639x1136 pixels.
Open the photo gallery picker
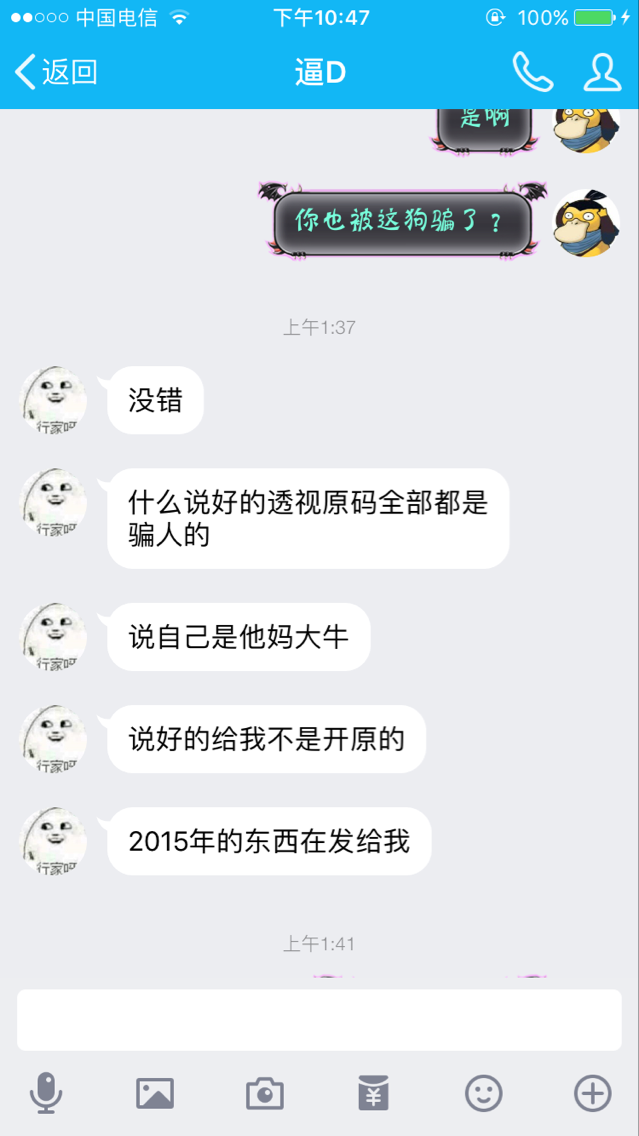coord(155,1093)
